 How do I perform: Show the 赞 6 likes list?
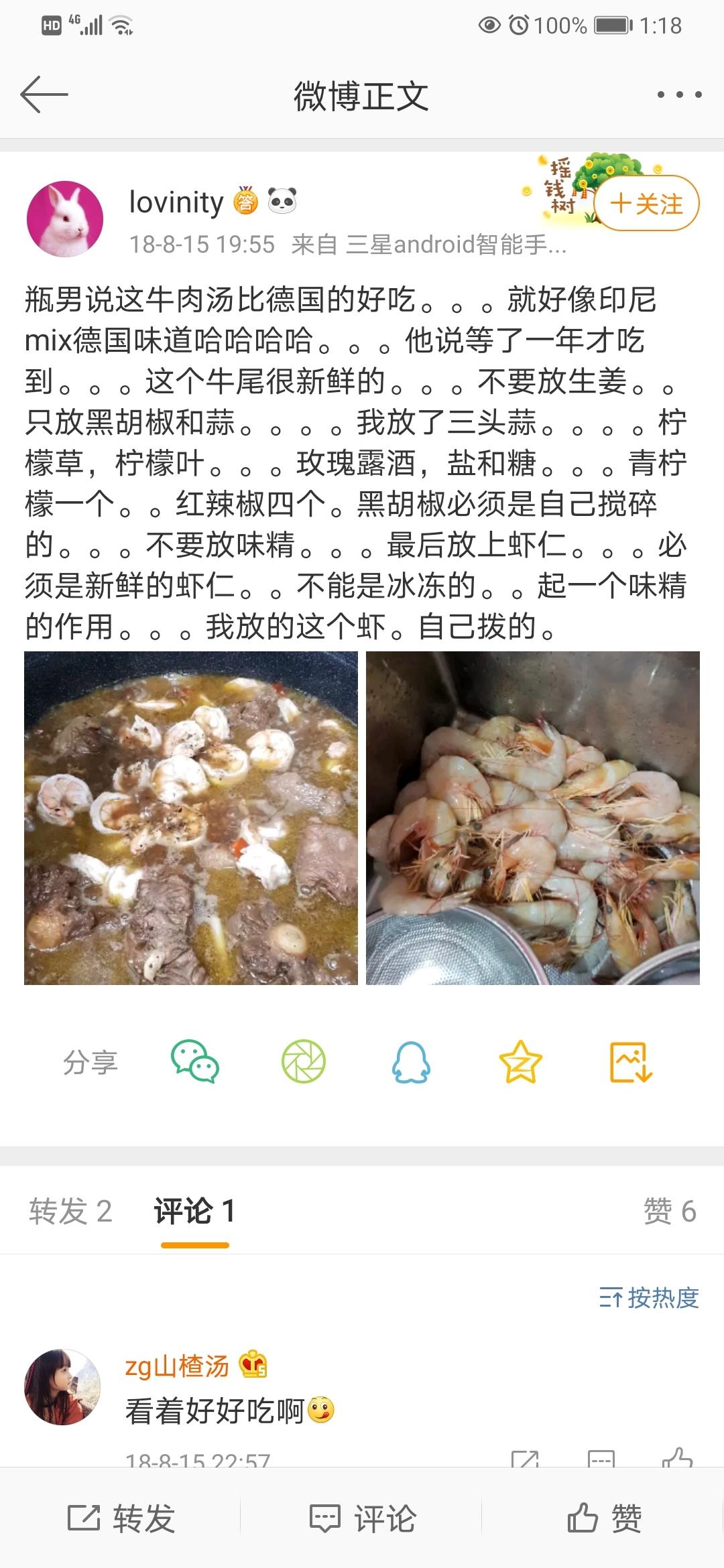669,1212
